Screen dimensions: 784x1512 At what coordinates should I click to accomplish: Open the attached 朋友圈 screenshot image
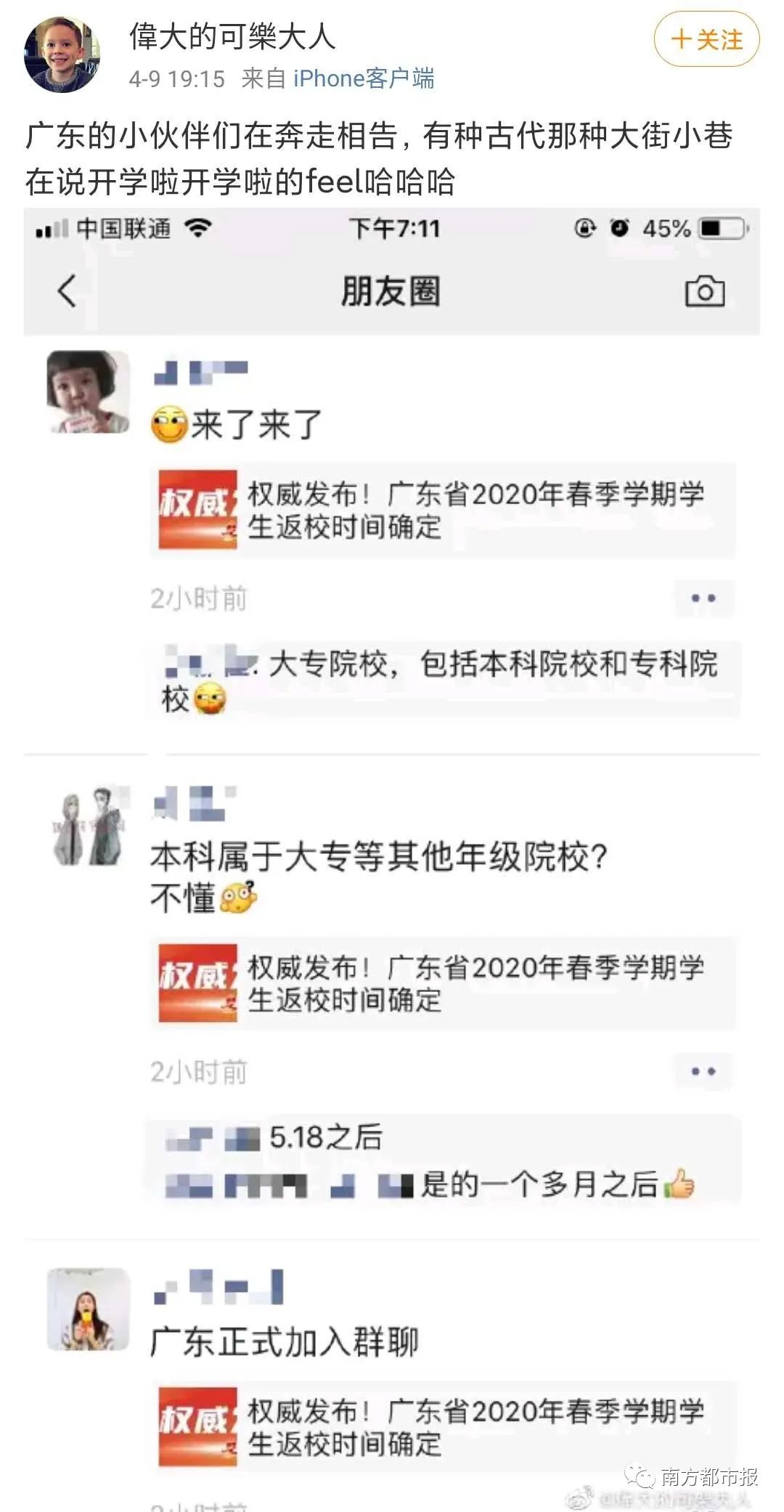[x=392, y=857]
